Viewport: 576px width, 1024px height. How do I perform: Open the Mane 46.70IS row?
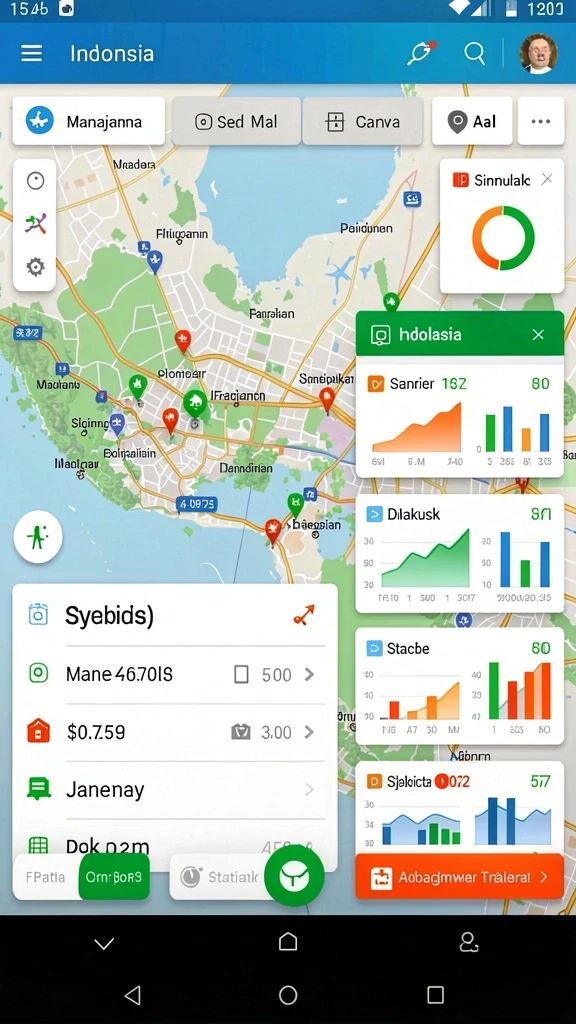pyautogui.click(x=174, y=675)
